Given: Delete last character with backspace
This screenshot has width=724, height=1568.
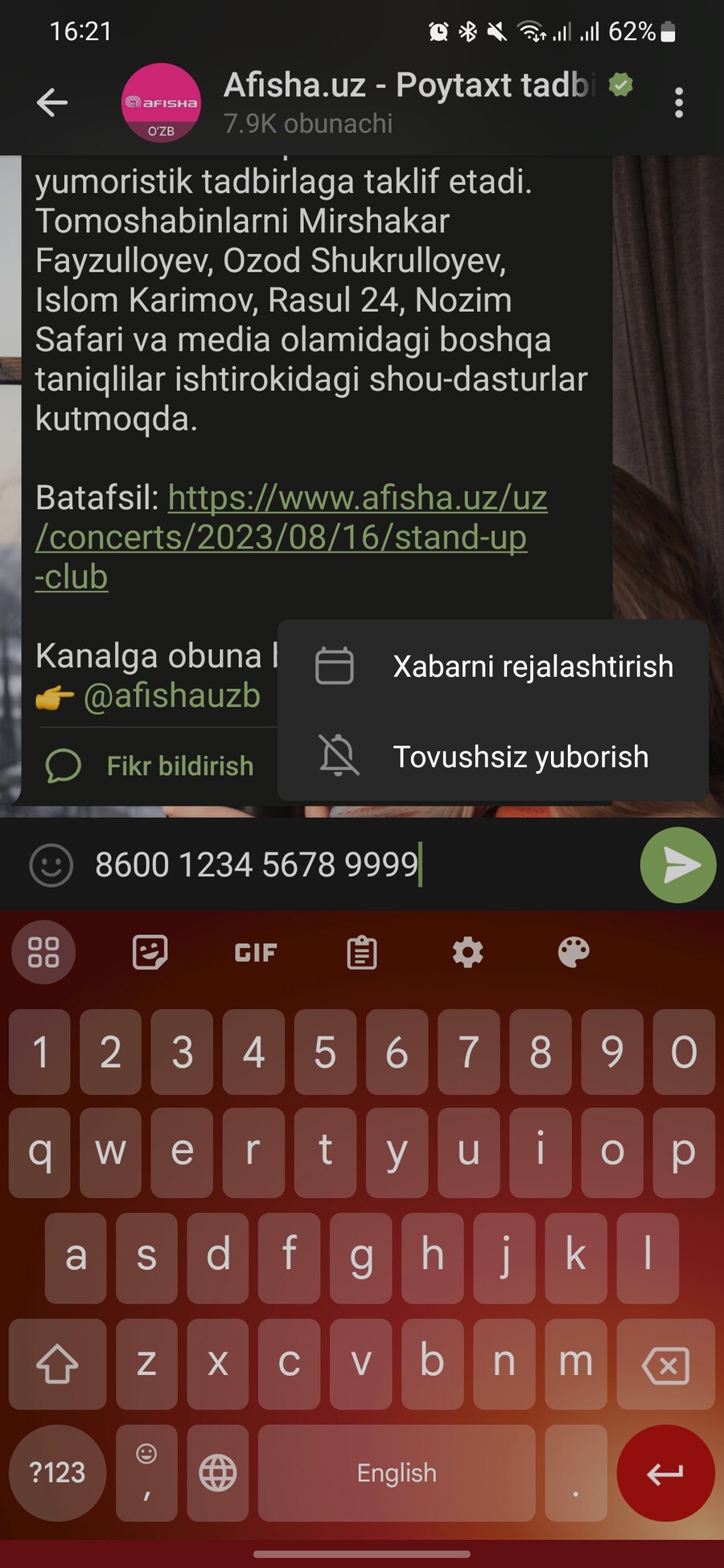Looking at the screenshot, I should [665, 1365].
